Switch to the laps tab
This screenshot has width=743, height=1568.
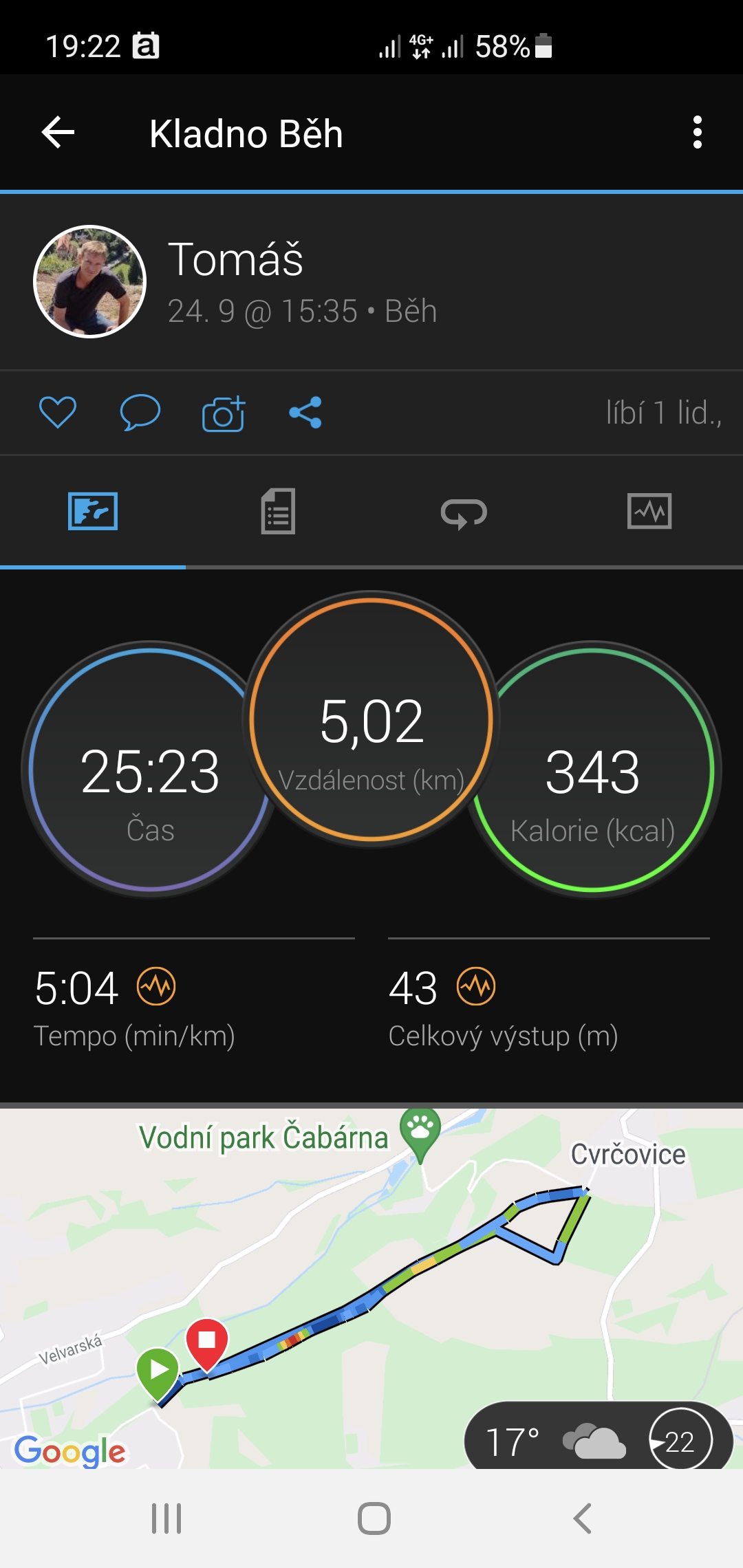(464, 512)
